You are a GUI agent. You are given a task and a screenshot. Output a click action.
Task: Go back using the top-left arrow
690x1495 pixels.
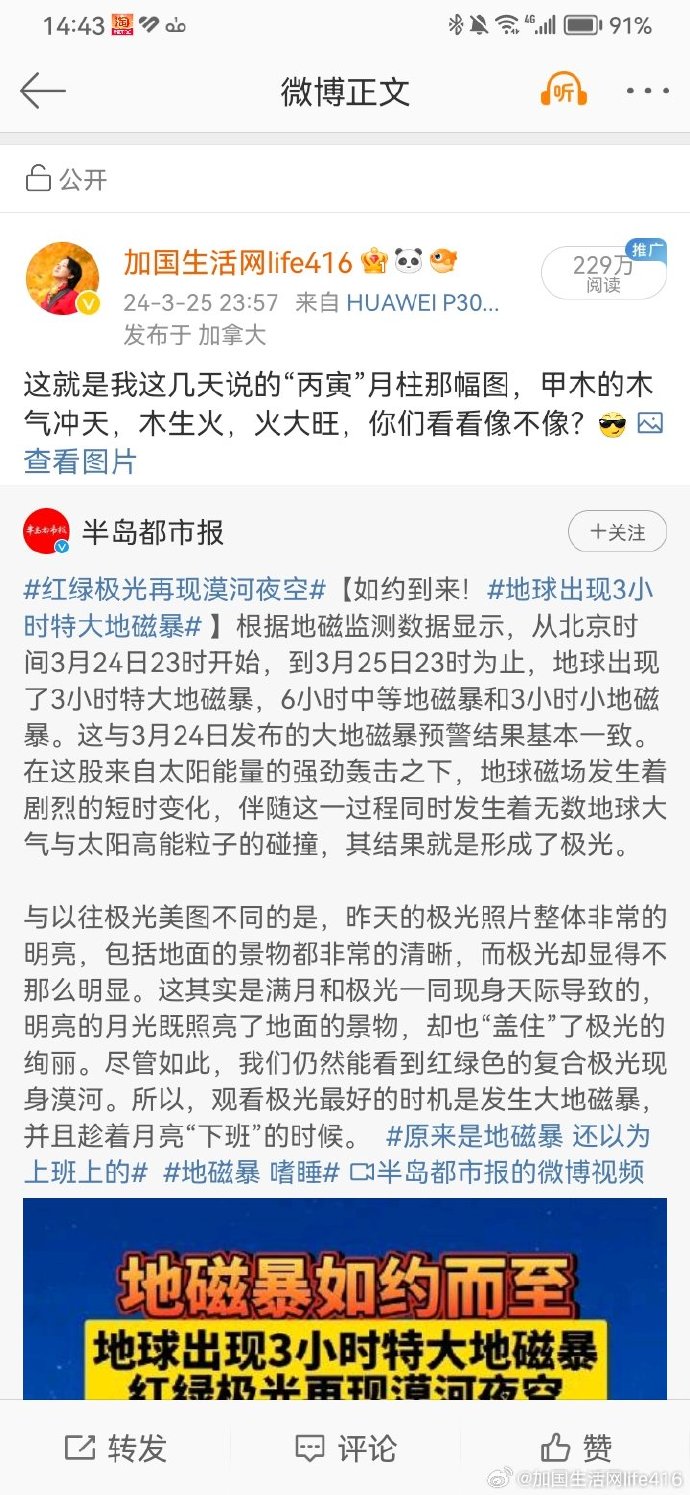[42, 91]
